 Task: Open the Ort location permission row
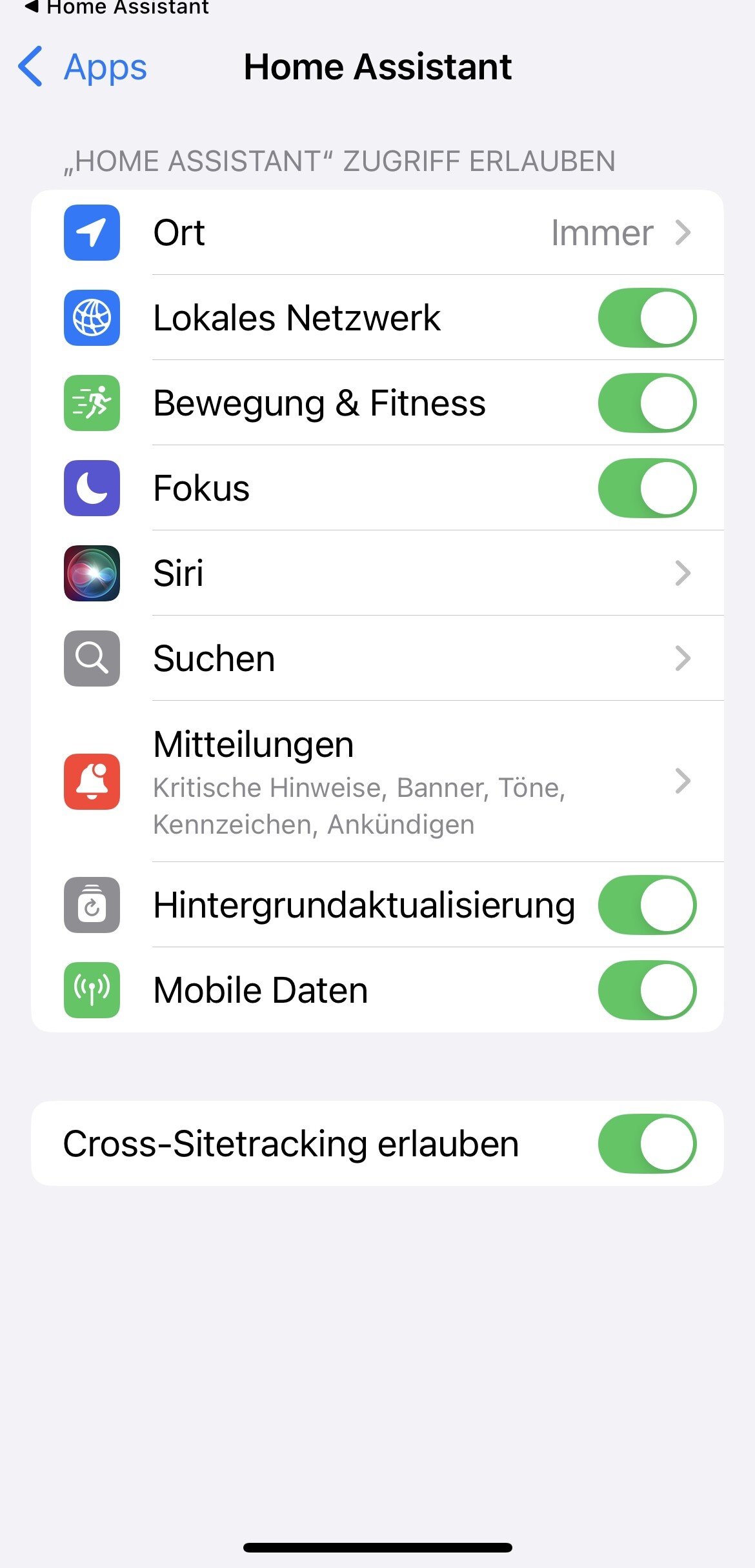[x=377, y=233]
